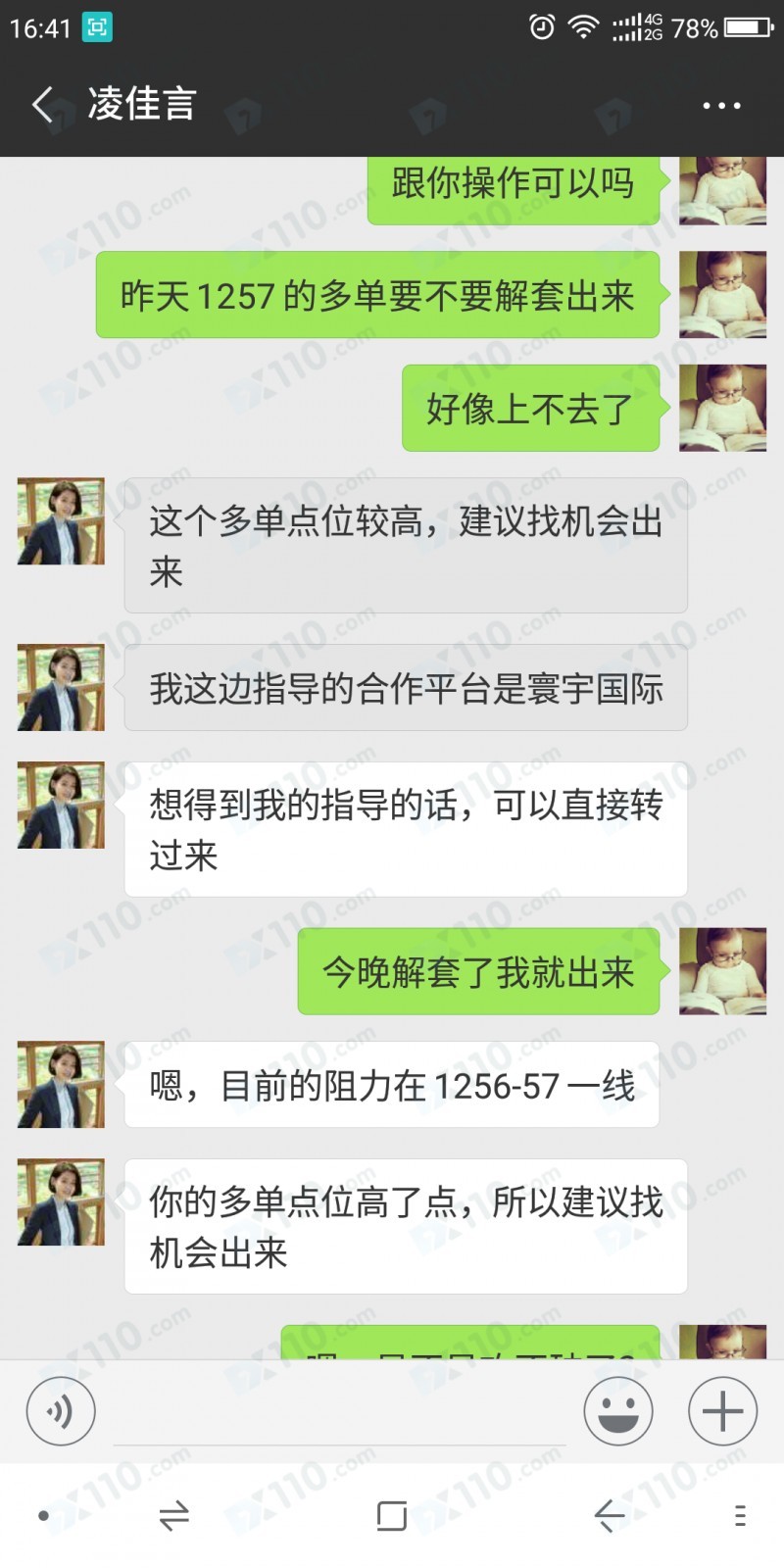Open the contact avatar beside 我这边指导的合作平台是寰宇国际
The width and height of the screenshot is (784, 1568).
61,687
